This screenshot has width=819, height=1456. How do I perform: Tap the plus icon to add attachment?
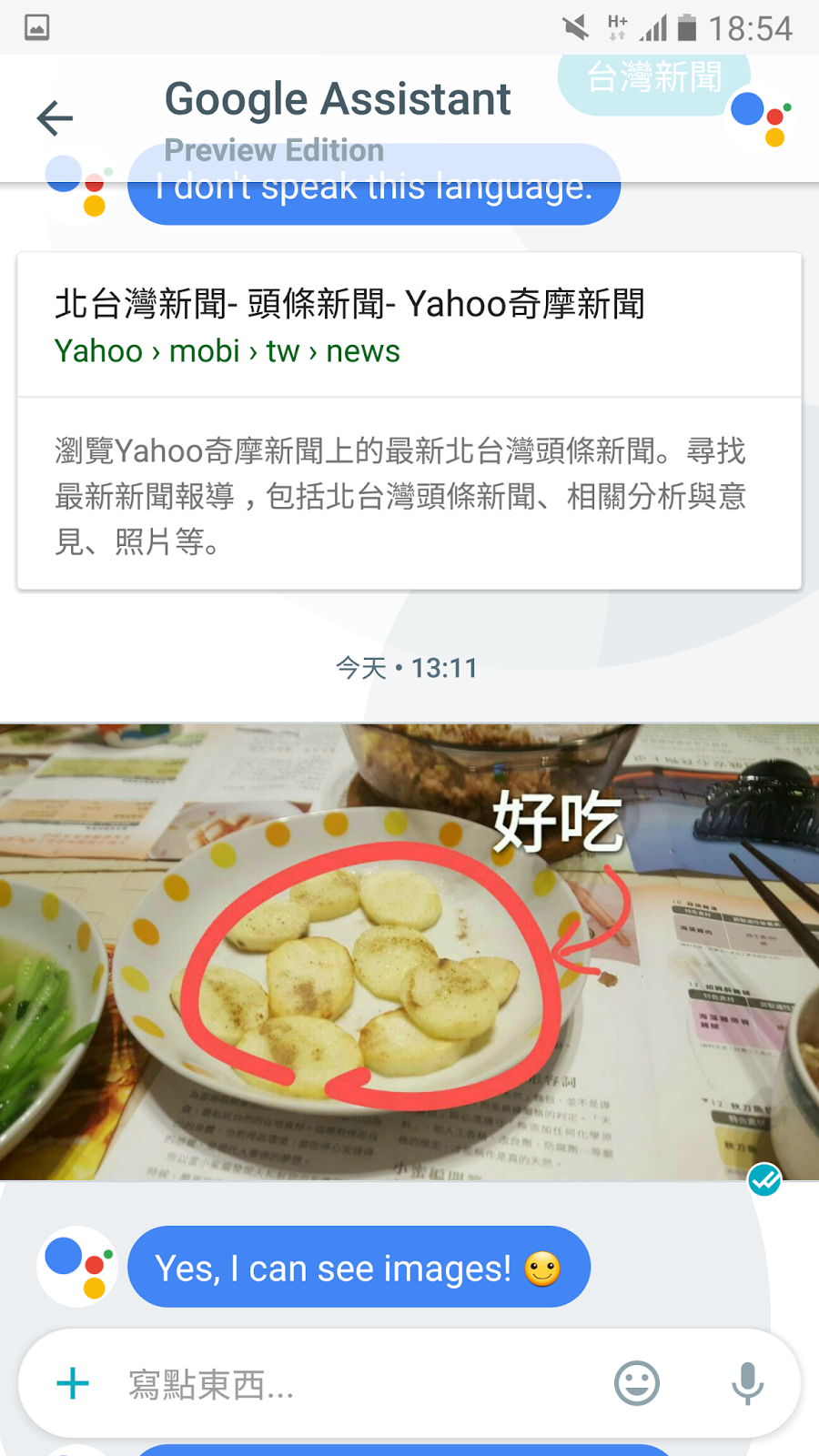73,1384
